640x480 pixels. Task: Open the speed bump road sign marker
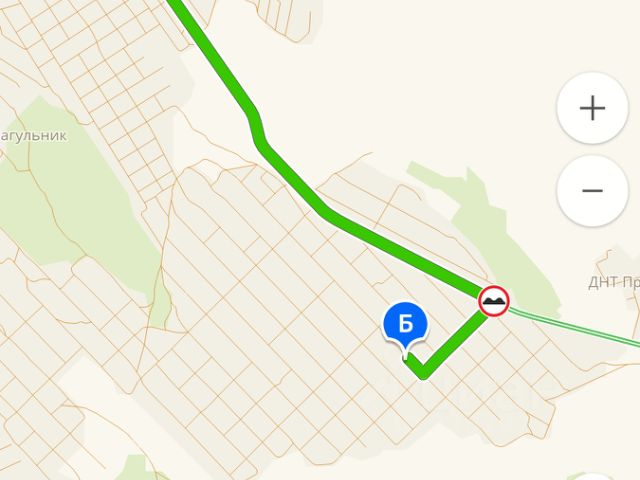click(494, 300)
